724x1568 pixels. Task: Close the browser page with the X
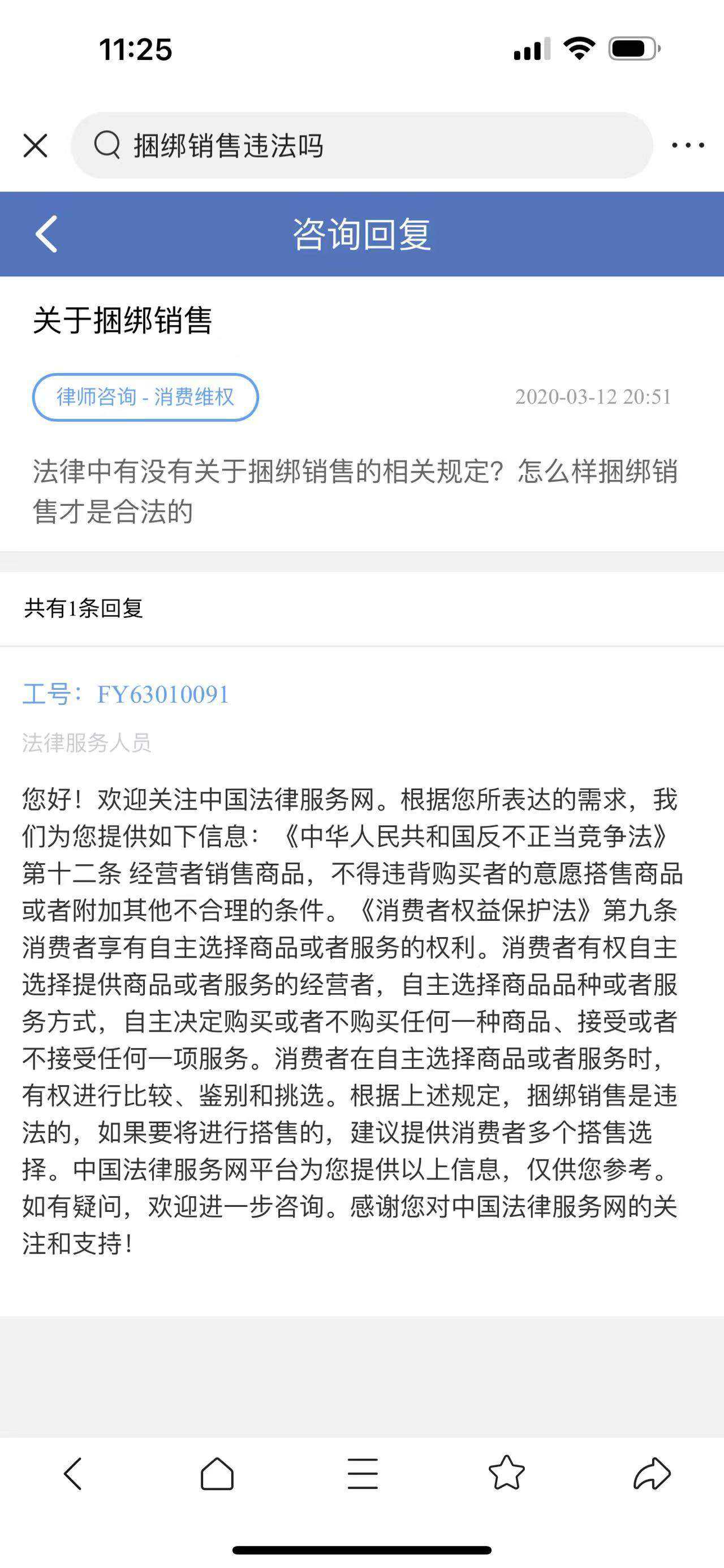(x=35, y=145)
